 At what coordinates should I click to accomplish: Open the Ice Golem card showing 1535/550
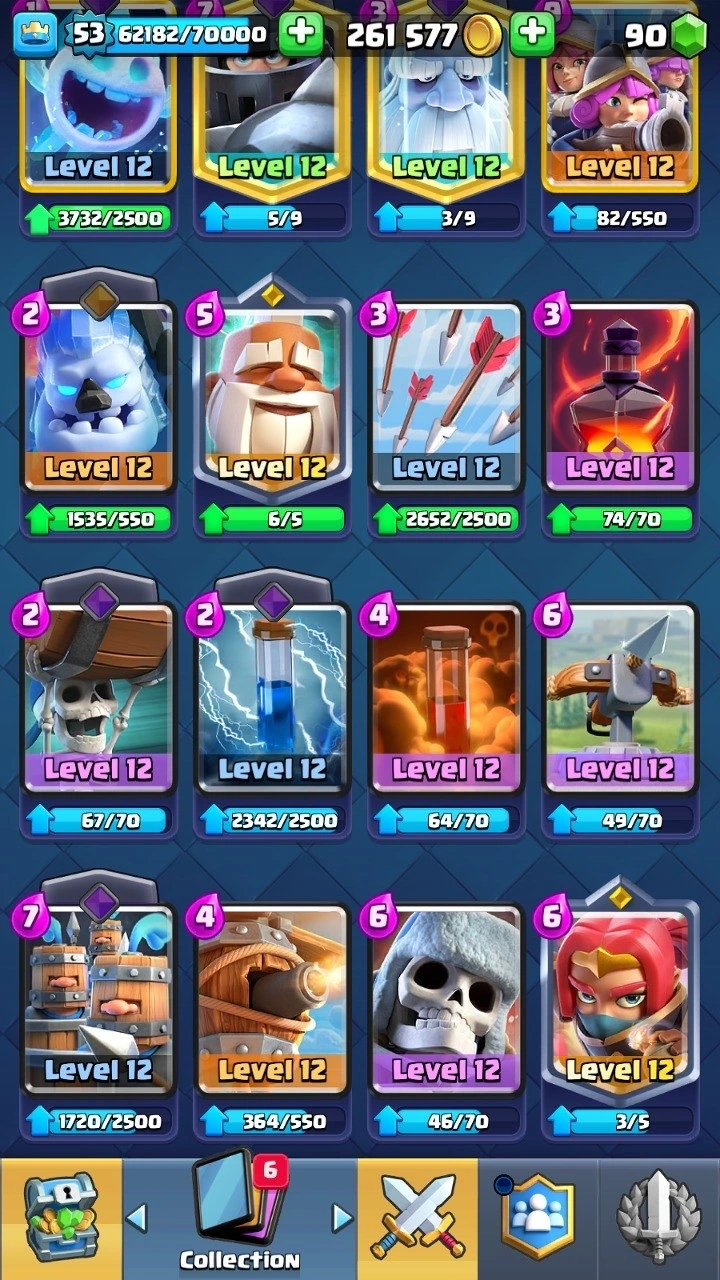coord(98,395)
